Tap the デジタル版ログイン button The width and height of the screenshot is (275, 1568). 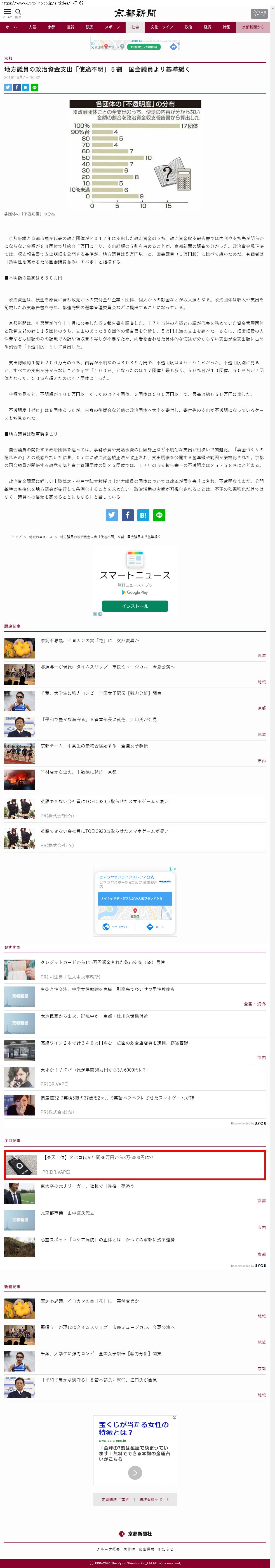click(x=258, y=13)
